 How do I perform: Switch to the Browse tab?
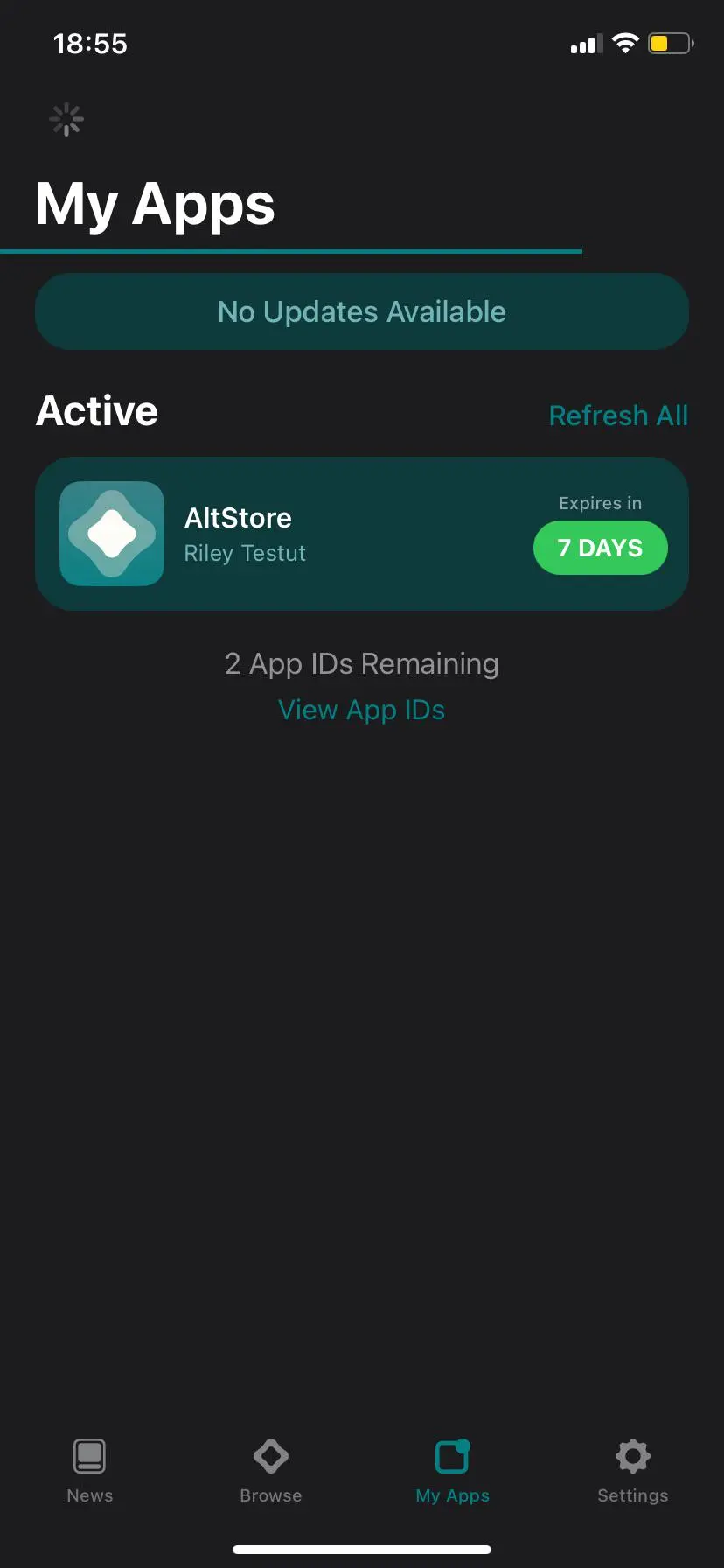[271, 1470]
